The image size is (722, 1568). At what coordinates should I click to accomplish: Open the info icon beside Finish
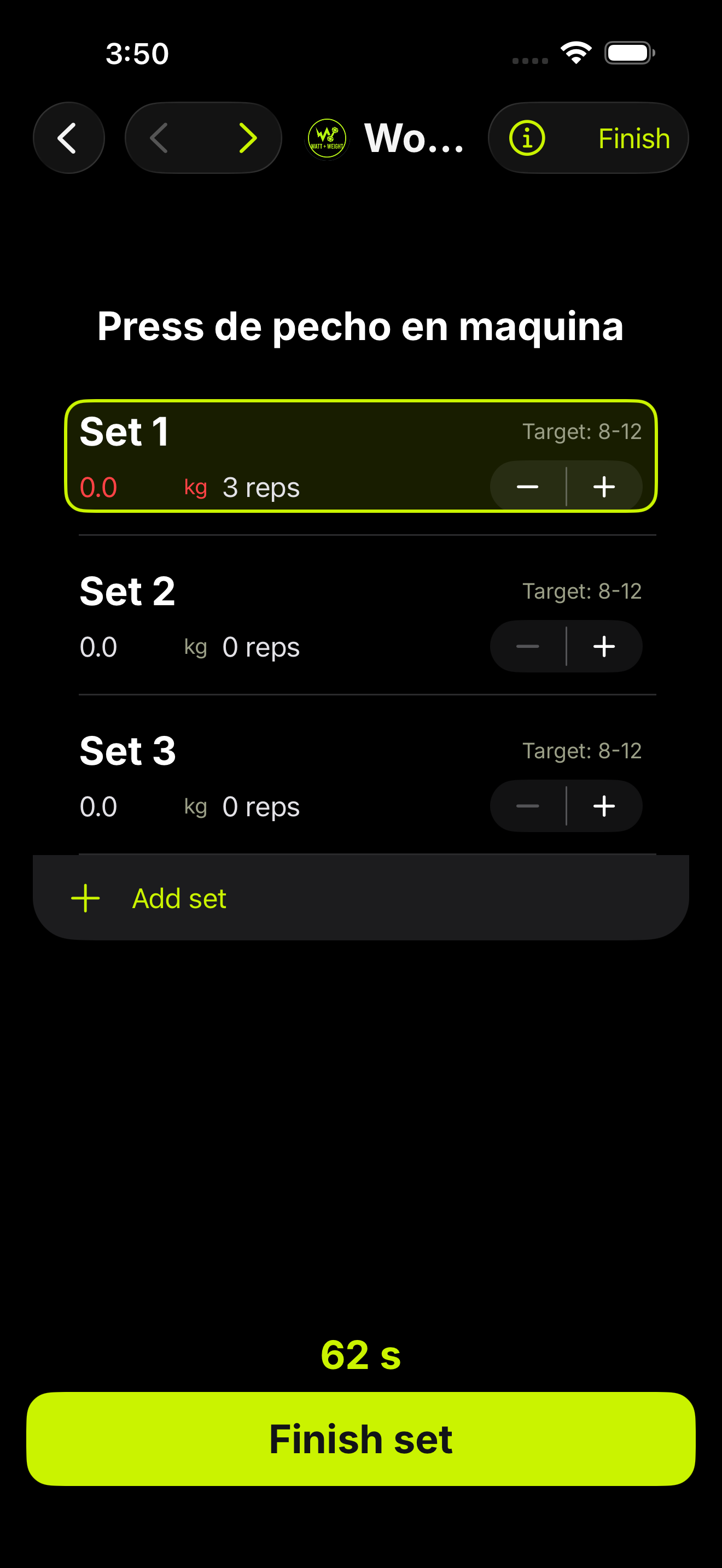tap(527, 138)
